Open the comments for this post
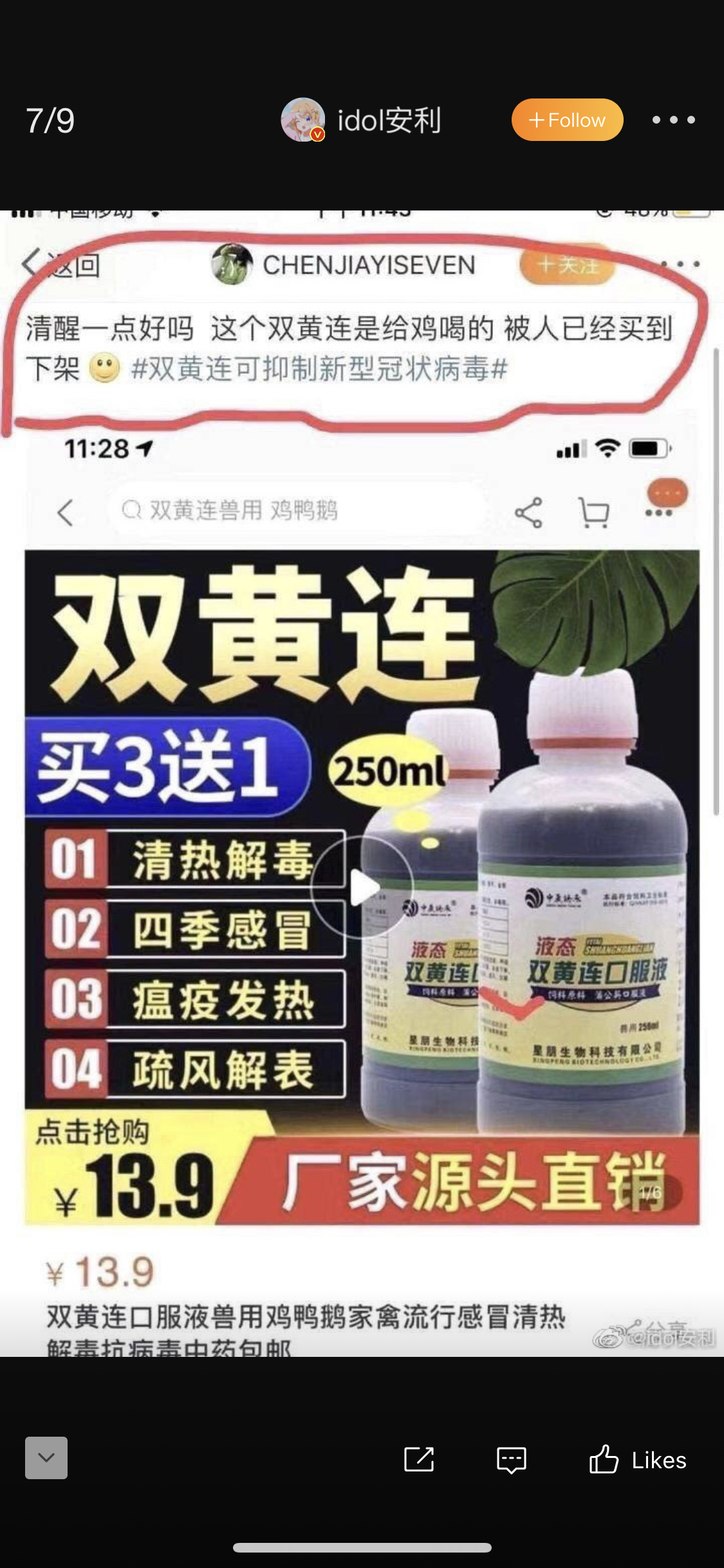Image resolution: width=724 pixels, height=1568 pixels. click(512, 1459)
